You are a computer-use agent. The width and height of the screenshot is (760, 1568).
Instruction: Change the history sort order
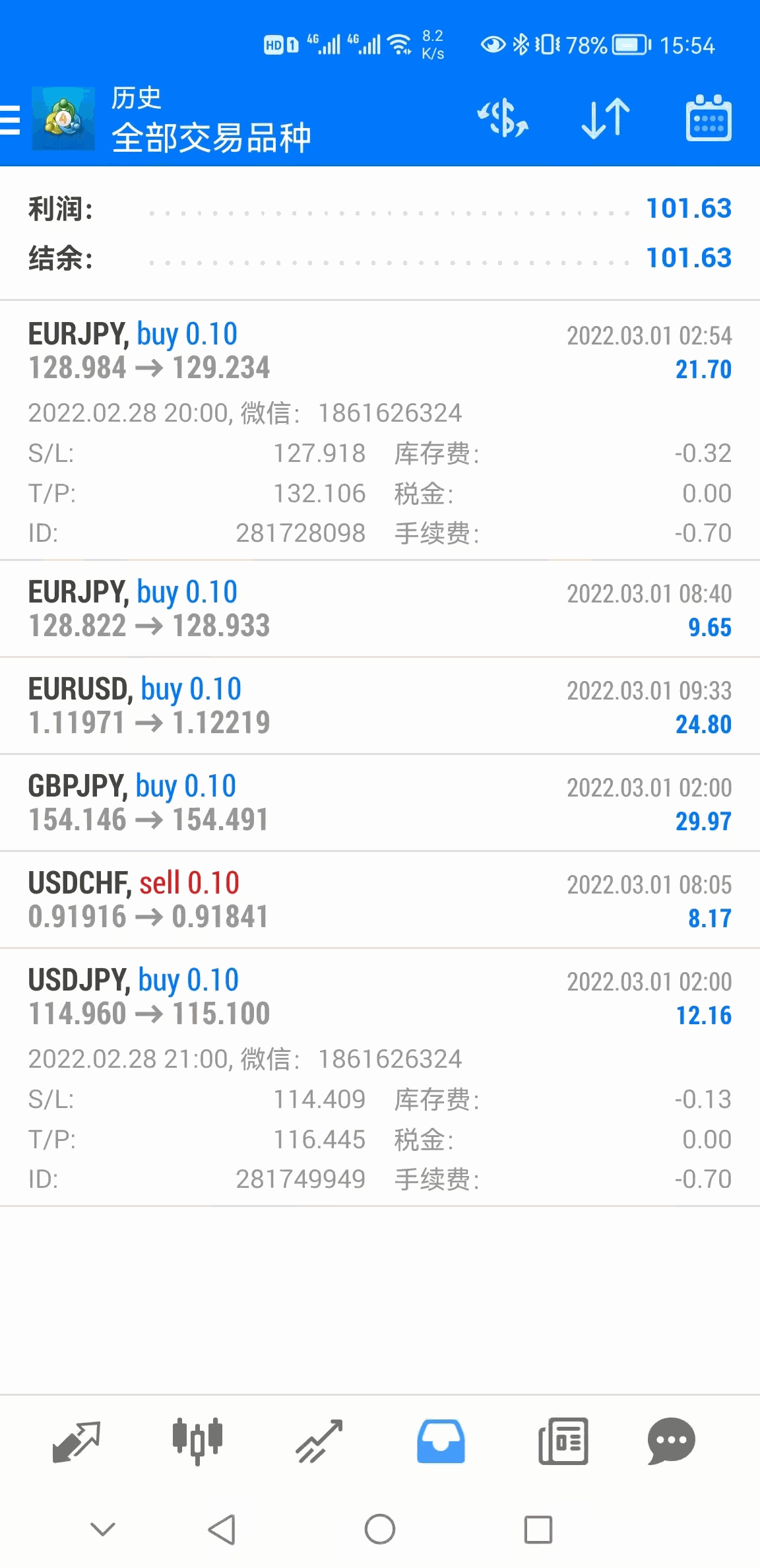tap(606, 119)
